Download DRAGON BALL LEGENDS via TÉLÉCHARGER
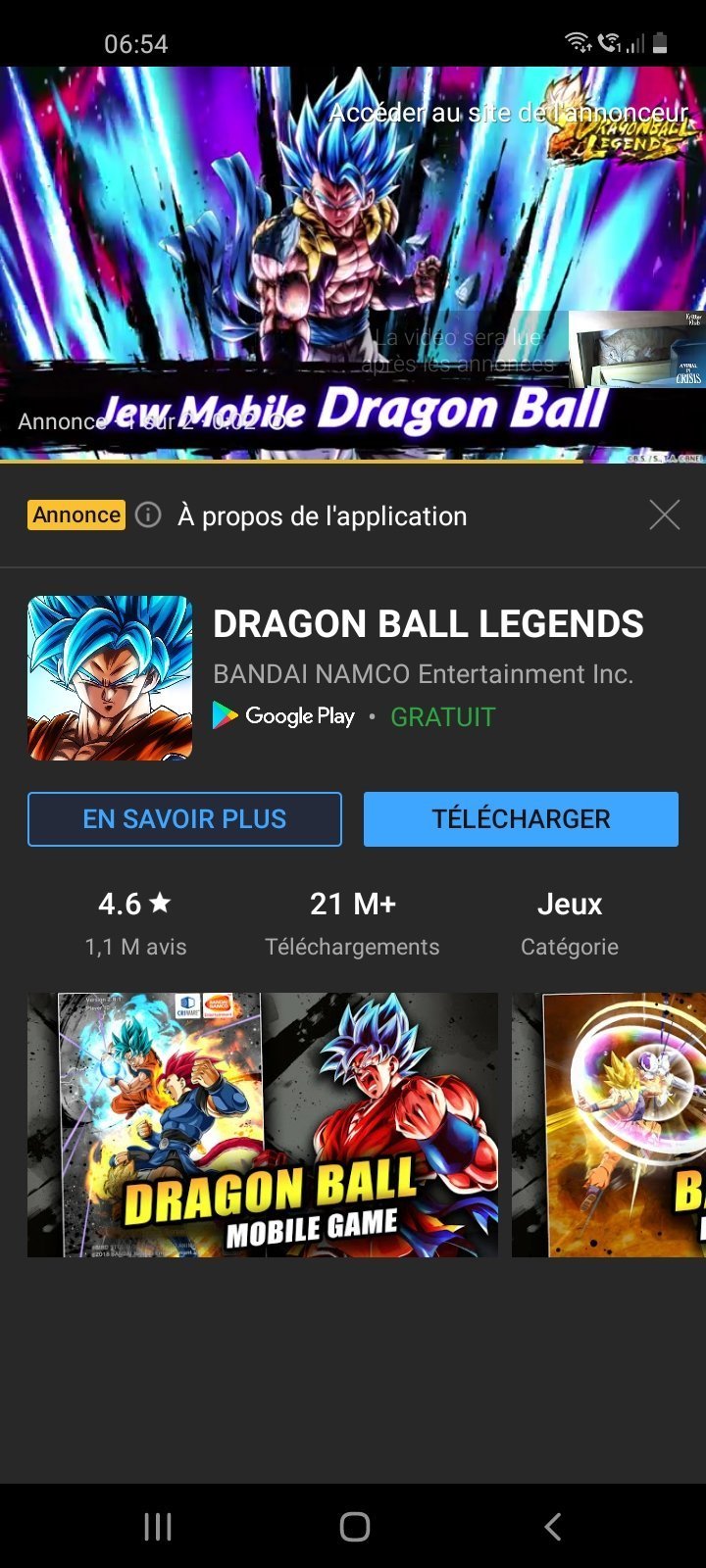Viewport: 706px width, 1568px height. pyautogui.click(x=521, y=819)
